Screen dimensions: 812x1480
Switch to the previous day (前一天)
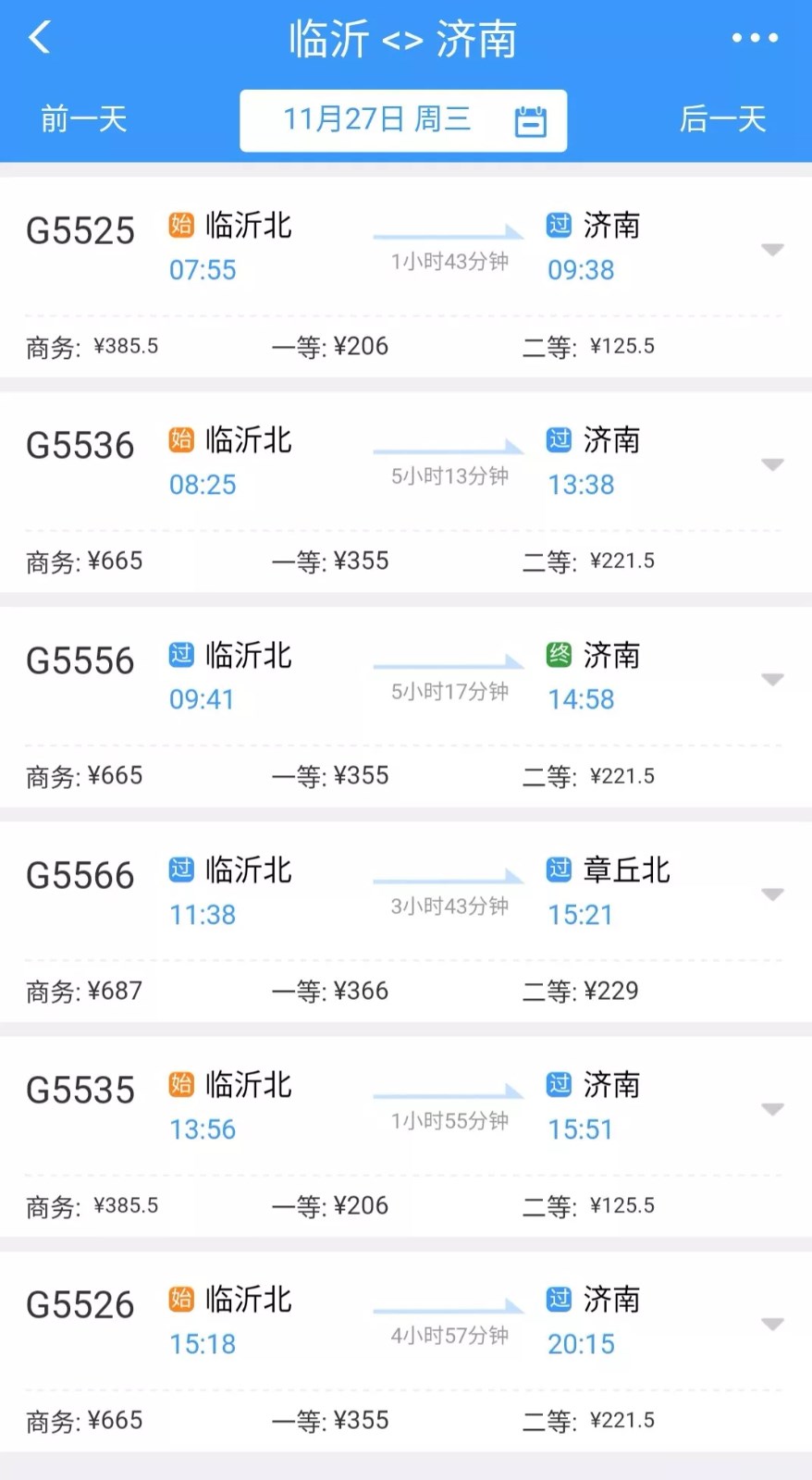pos(83,119)
